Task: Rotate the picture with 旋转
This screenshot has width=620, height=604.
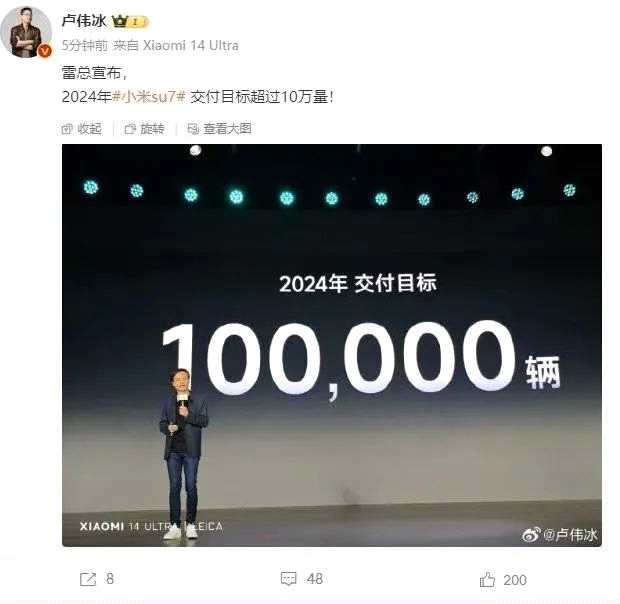Action: tap(145, 129)
